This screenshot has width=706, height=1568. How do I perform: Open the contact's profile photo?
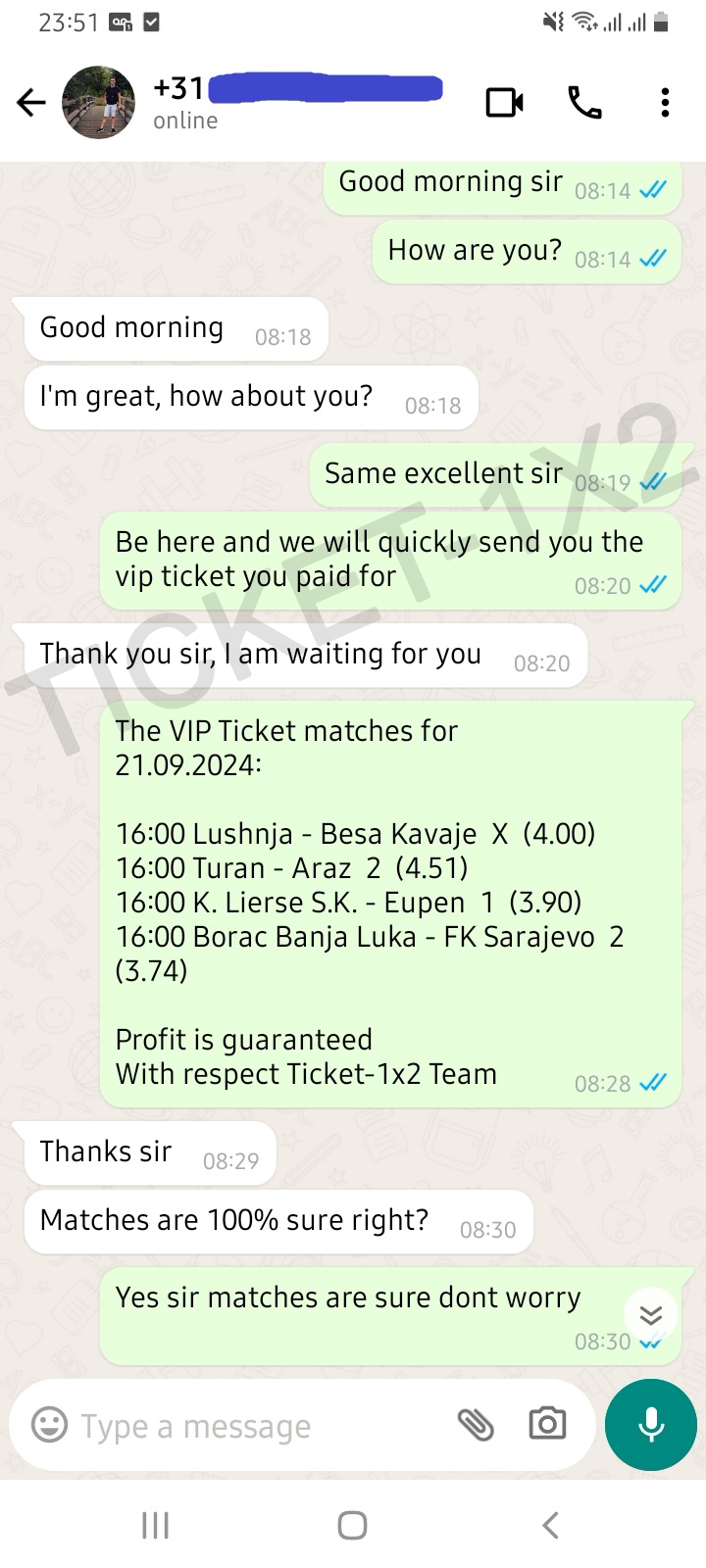[x=98, y=102]
